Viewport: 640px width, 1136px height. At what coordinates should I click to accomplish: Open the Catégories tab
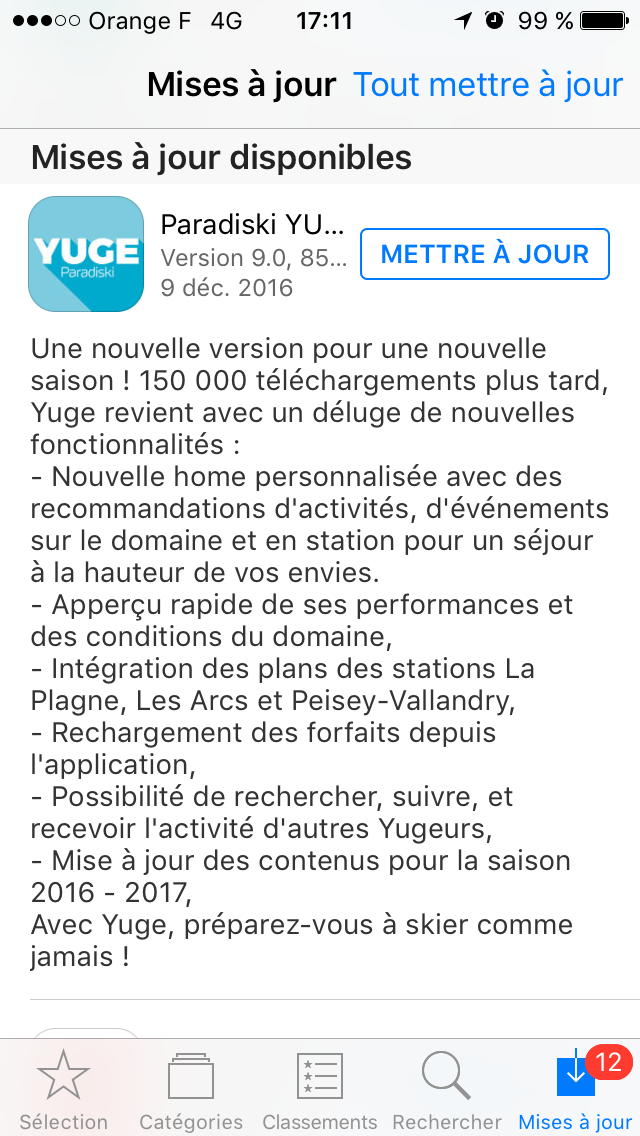click(190, 1090)
